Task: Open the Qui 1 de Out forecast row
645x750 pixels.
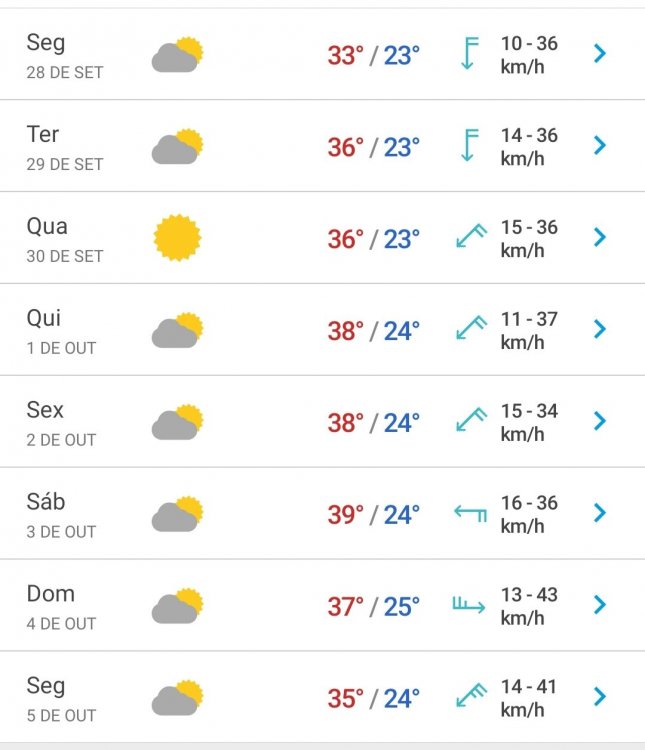Action: 599,330
